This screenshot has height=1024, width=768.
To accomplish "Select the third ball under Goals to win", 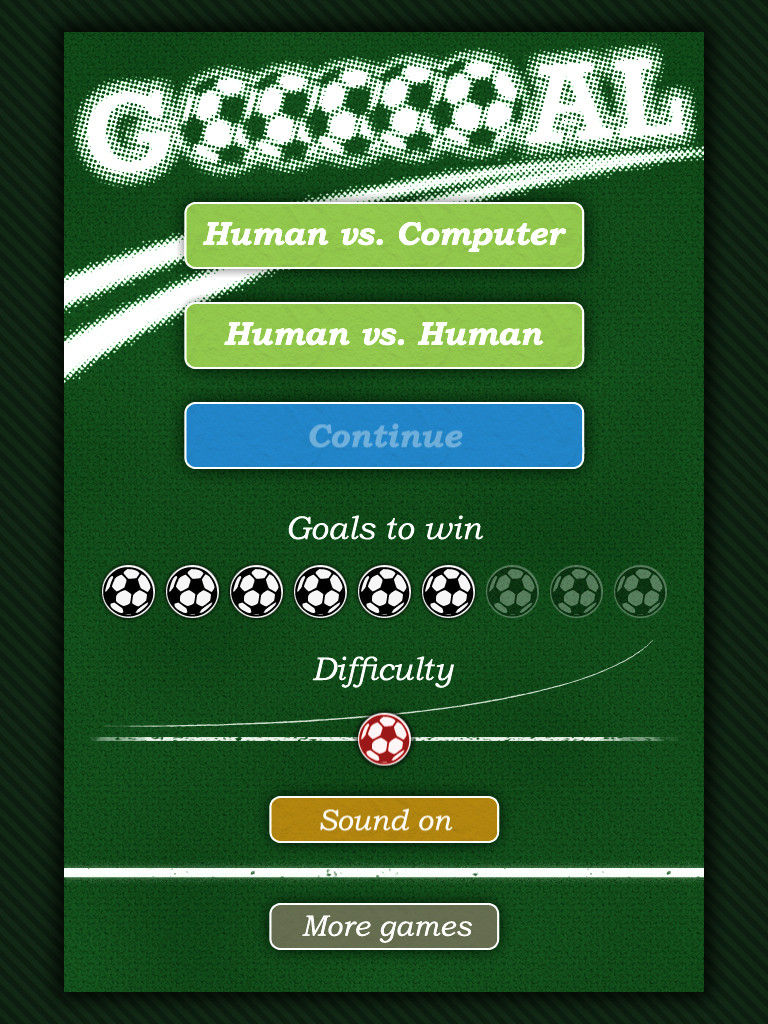I will coord(256,592).
